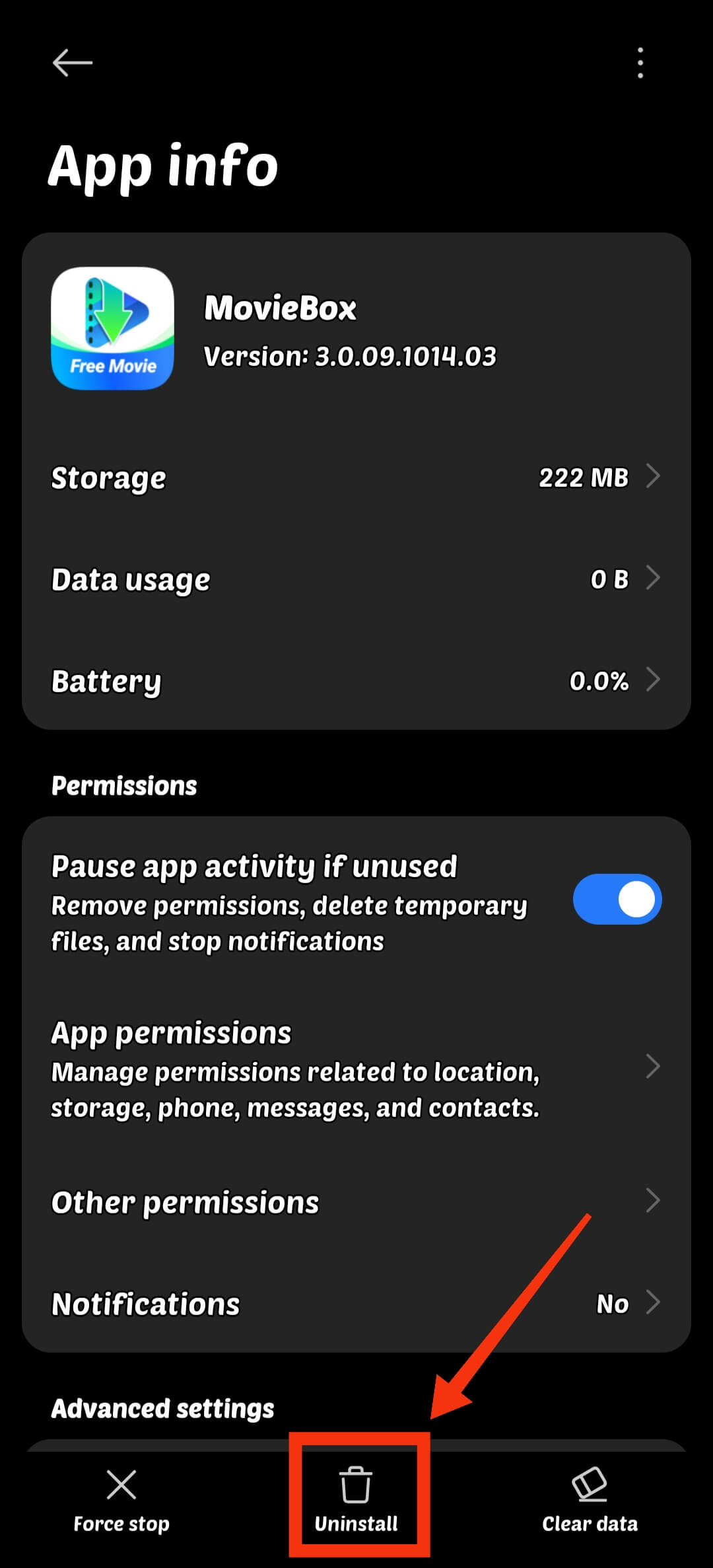Expand Data usage details
This screenshot has height=1568, width=713.
tap(356, 579)
